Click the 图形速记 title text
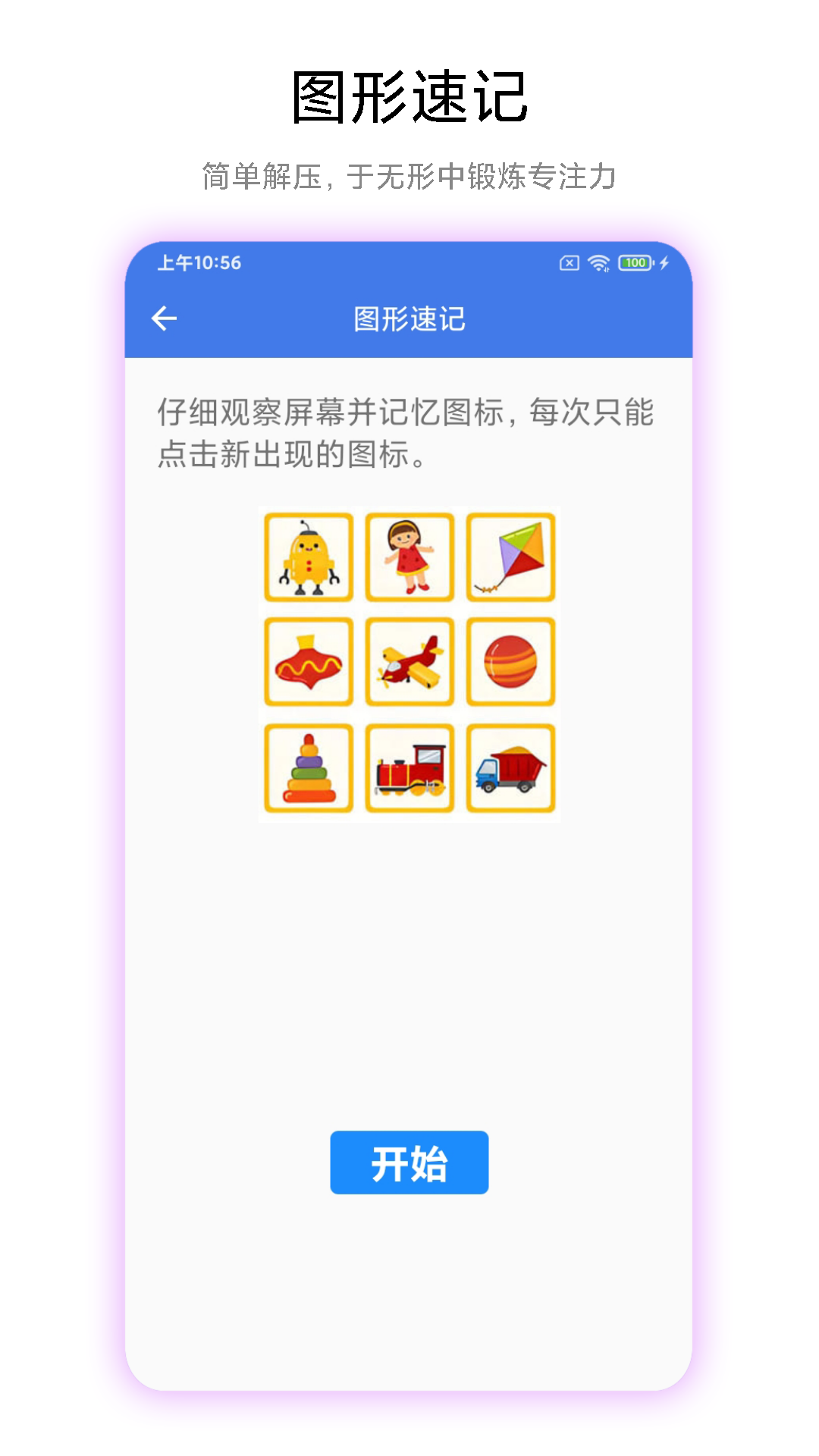 tap(409, 319)
